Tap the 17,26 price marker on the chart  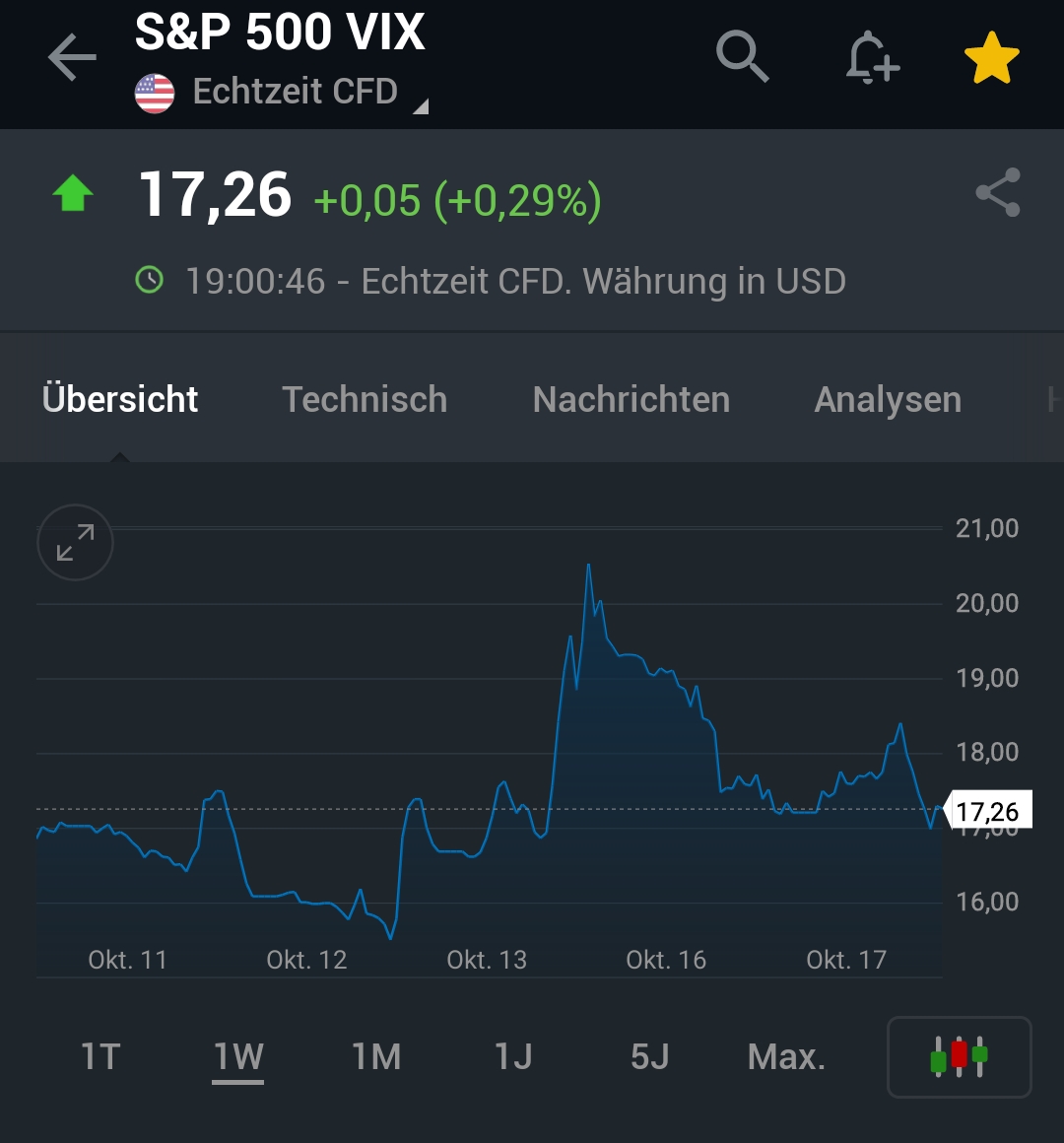989,811
